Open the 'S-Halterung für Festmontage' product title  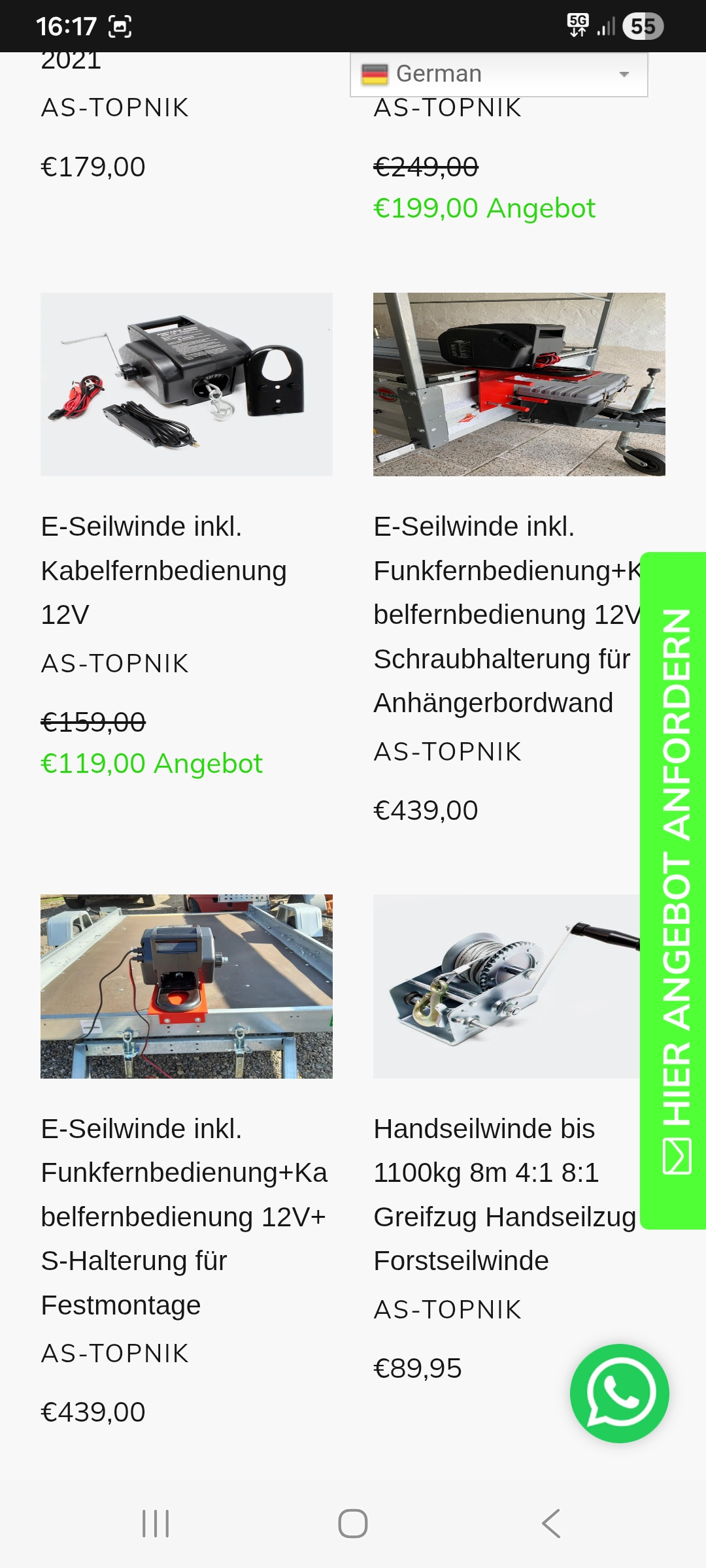pyautogui.click(x=184, y=1217)
